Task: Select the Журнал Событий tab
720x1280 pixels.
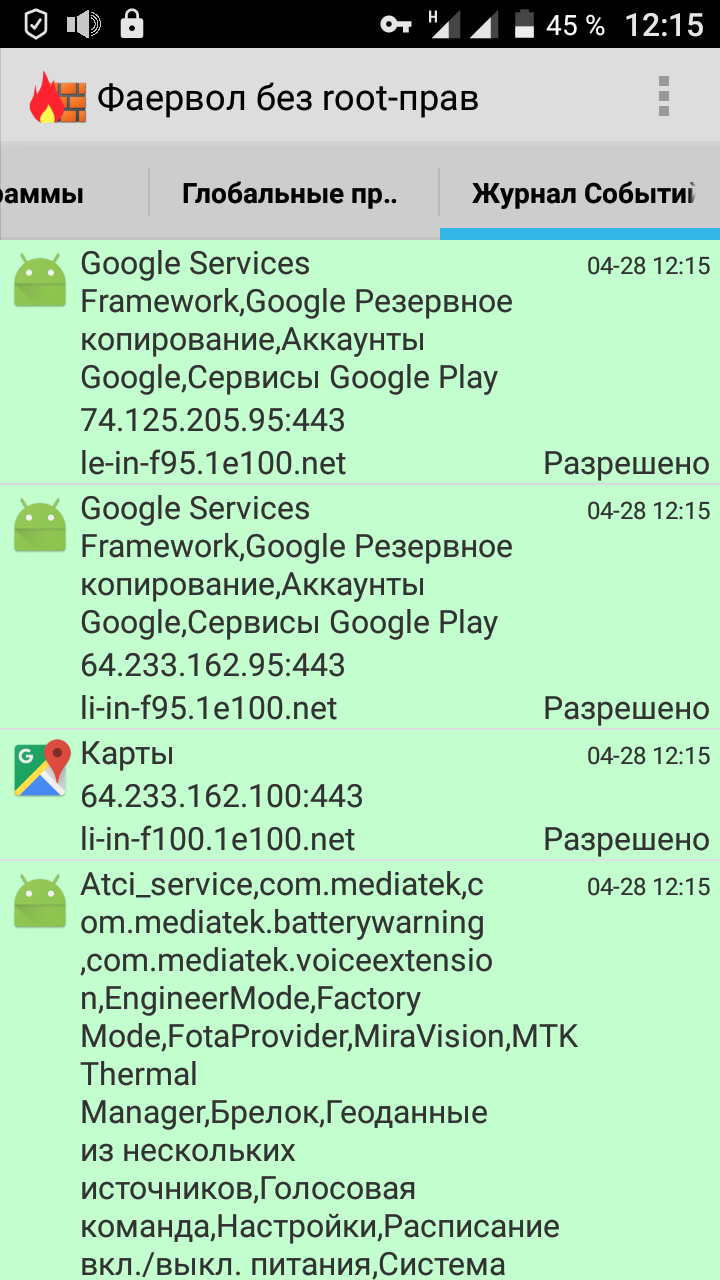Action: pos(582,193)
